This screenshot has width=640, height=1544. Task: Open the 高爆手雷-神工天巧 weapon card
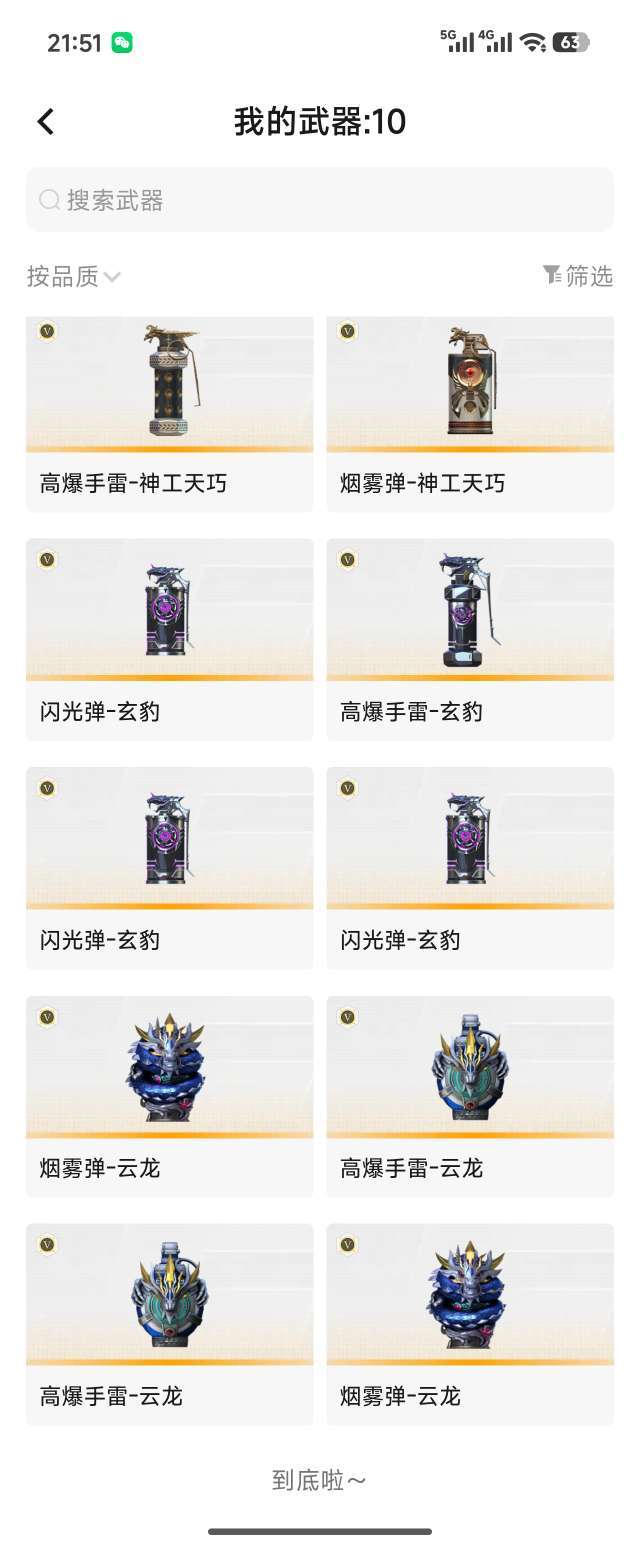point(169,414)
